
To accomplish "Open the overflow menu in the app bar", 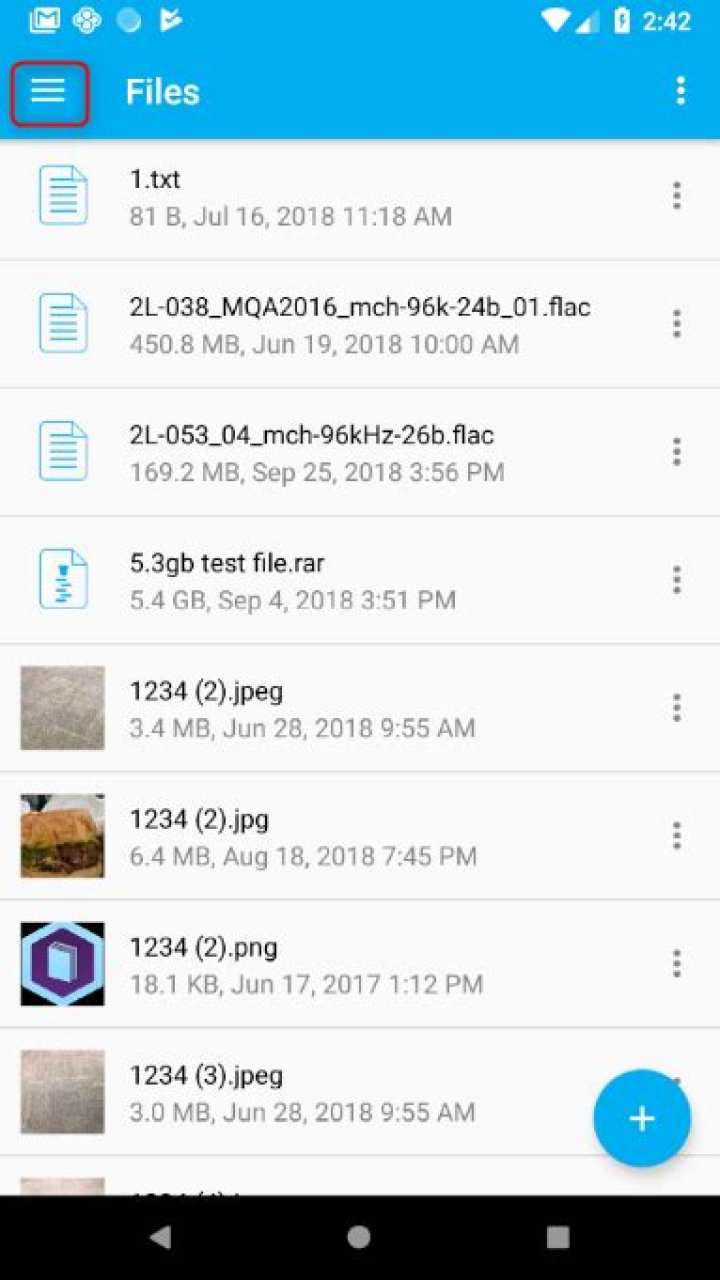I will pos(680,92).
